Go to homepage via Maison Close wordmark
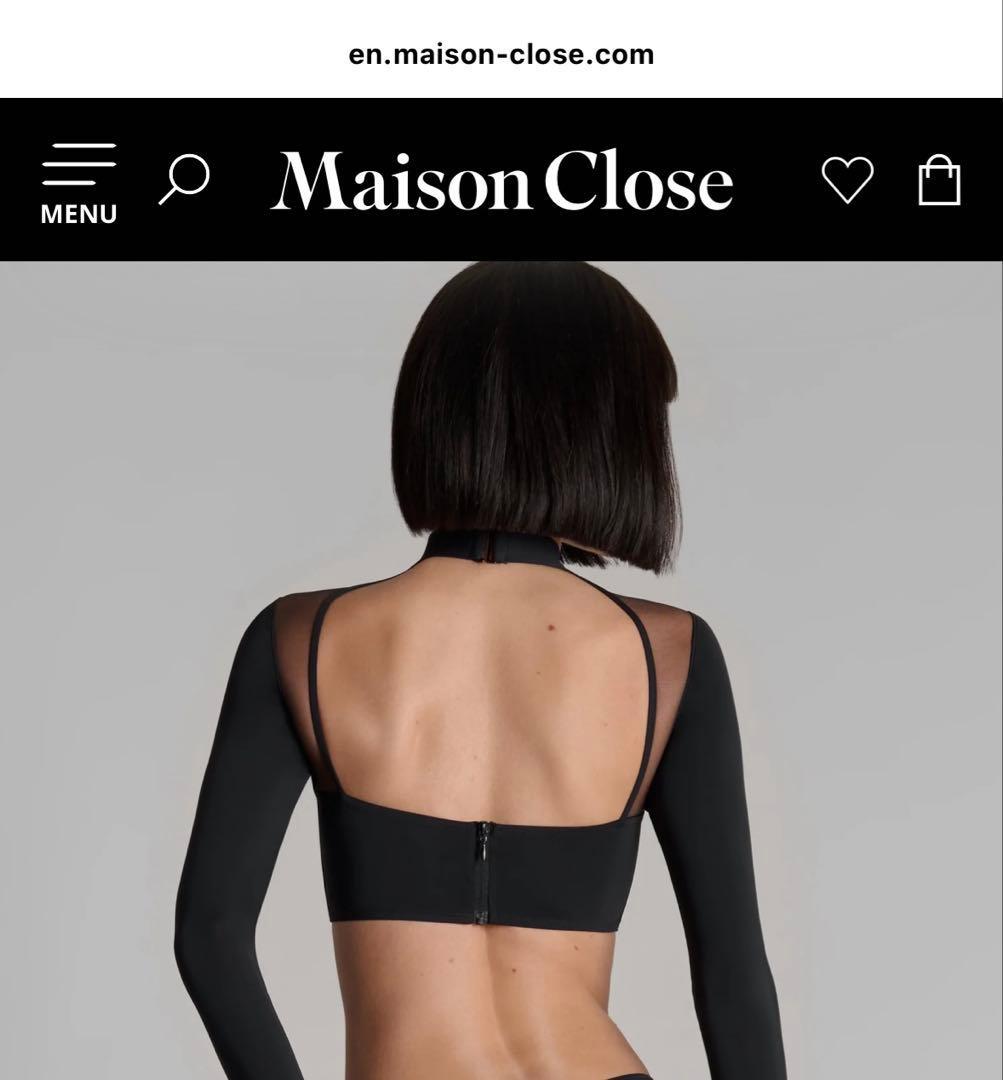Image resolution: width=1003 pixels, height=1080 pixels. click(x=501, y=182)
